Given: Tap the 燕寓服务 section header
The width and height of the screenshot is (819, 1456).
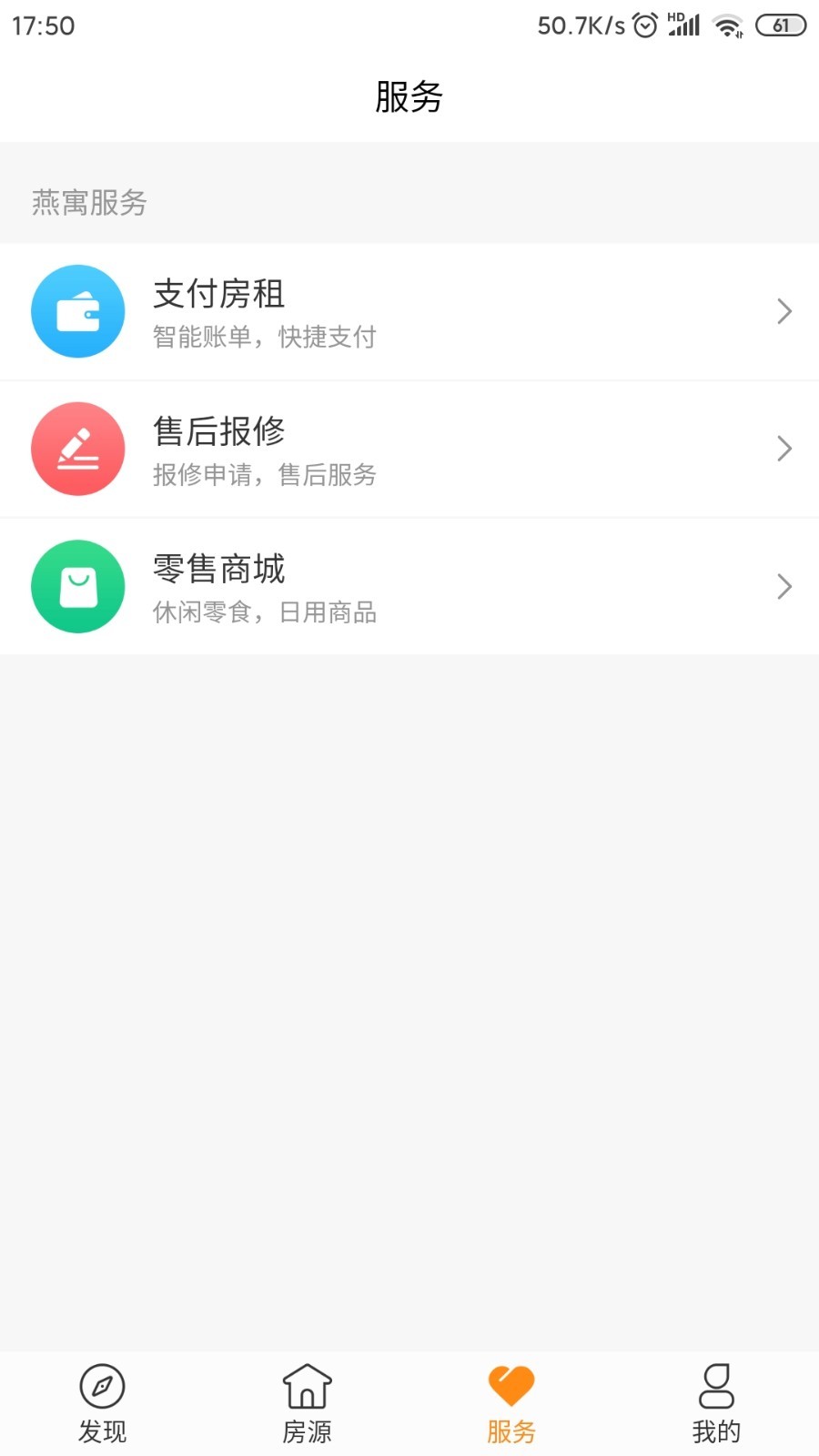Looking at the screenshot, I should (88, 204).
